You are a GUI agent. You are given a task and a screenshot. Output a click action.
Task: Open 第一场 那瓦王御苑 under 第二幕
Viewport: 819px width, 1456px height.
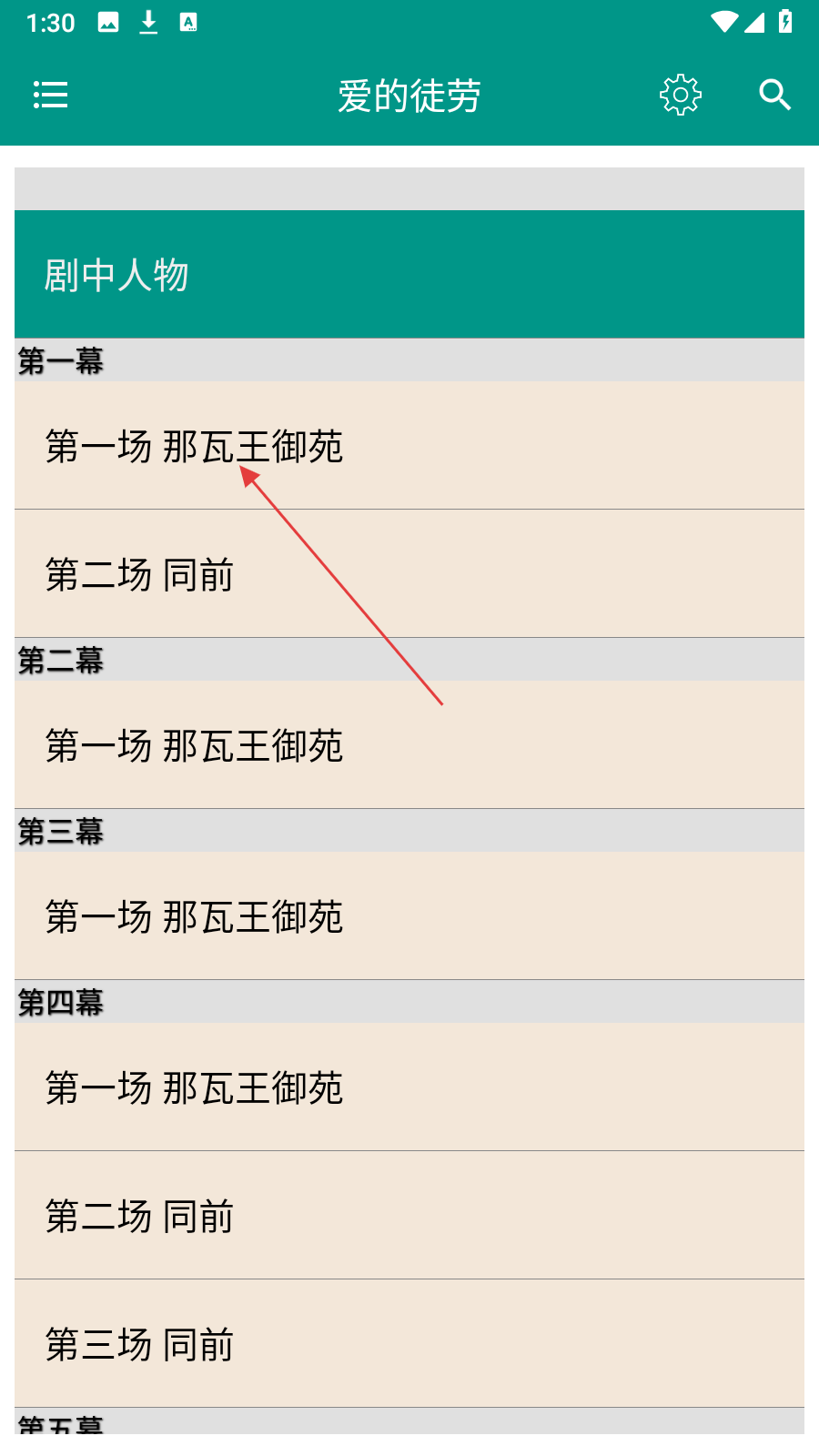point(409,745)
